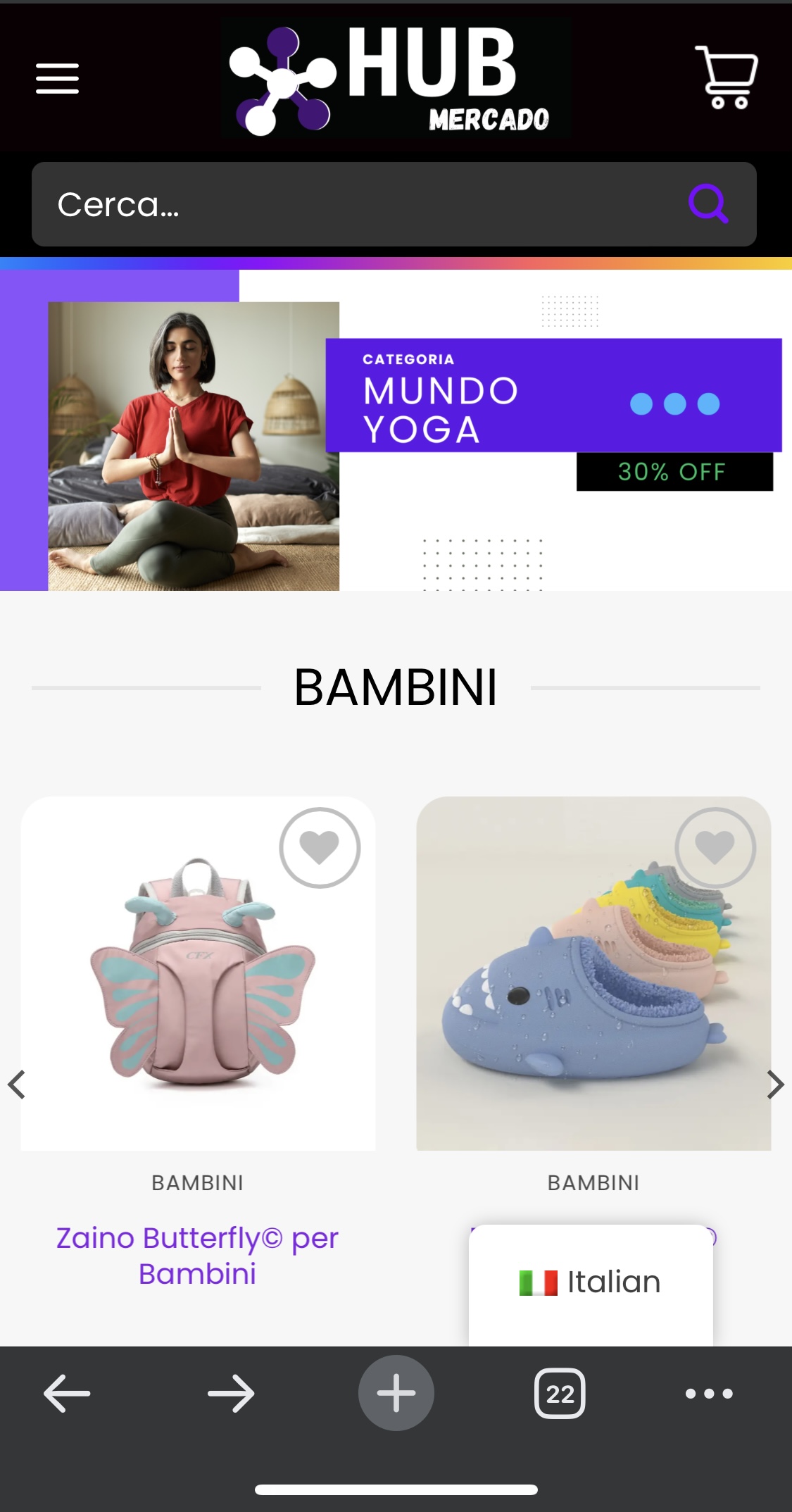Image resolution: width=792 pixels, height=1512 pixels.
Task: Open the hamburger menu
Action: (57, 78)
